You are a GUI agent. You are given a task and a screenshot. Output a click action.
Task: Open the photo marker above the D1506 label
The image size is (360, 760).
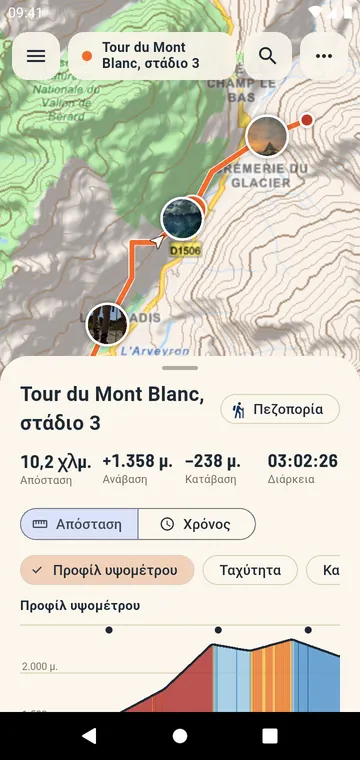click(x=182, y=218)
